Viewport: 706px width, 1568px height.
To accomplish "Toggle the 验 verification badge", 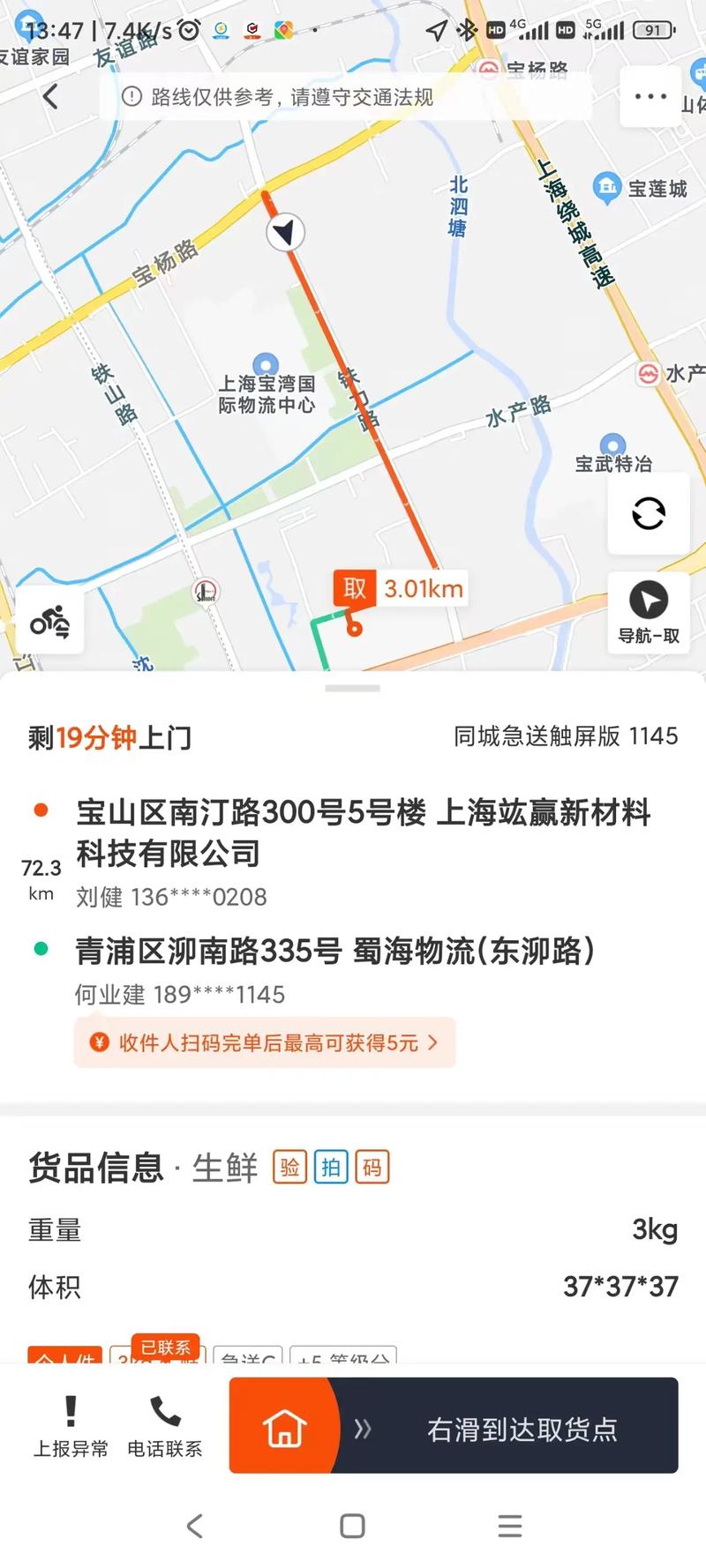I will [291, 1167].
